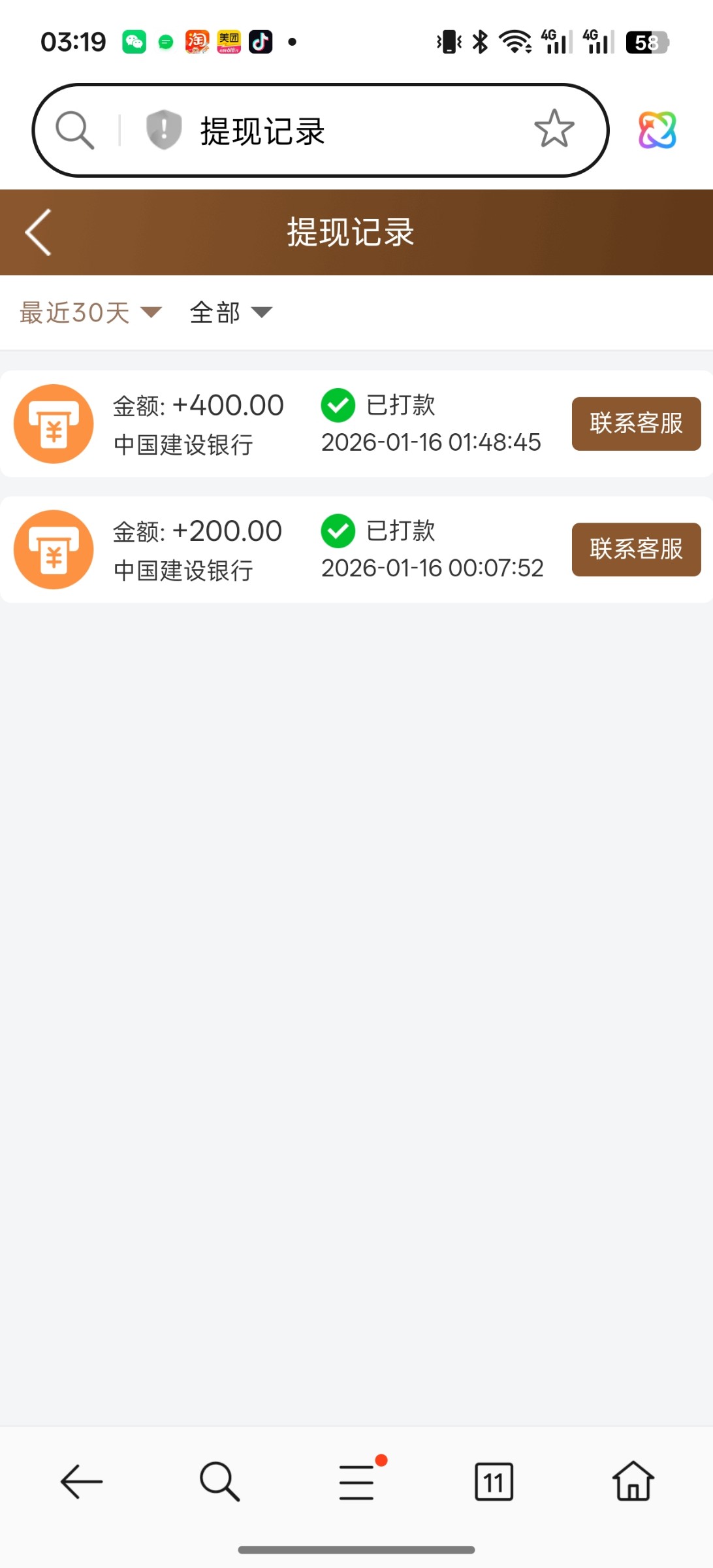
Task: Open the browser menu icon with red dot
Action: pos(356,1481)
